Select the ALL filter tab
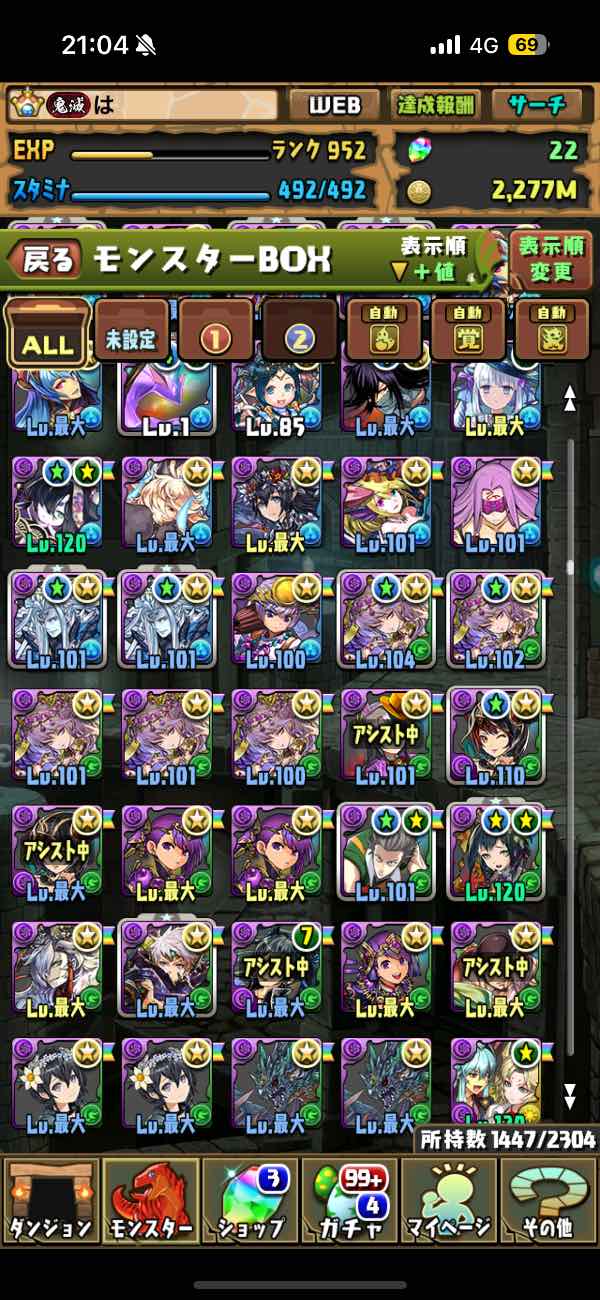The width and height of the screenshot is (600, 1300). click(x=46, y=336)
